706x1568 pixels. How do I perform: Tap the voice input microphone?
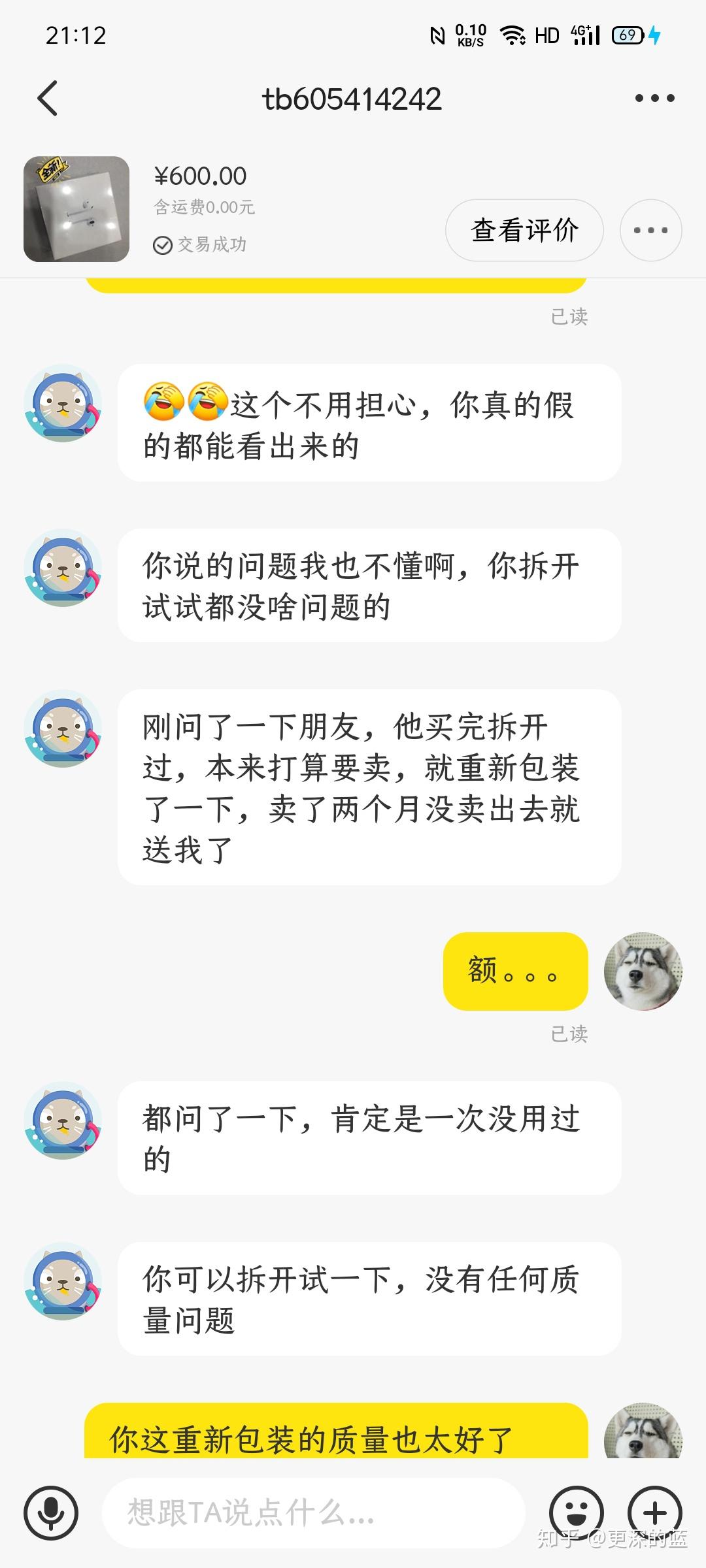coord(51,1512)
